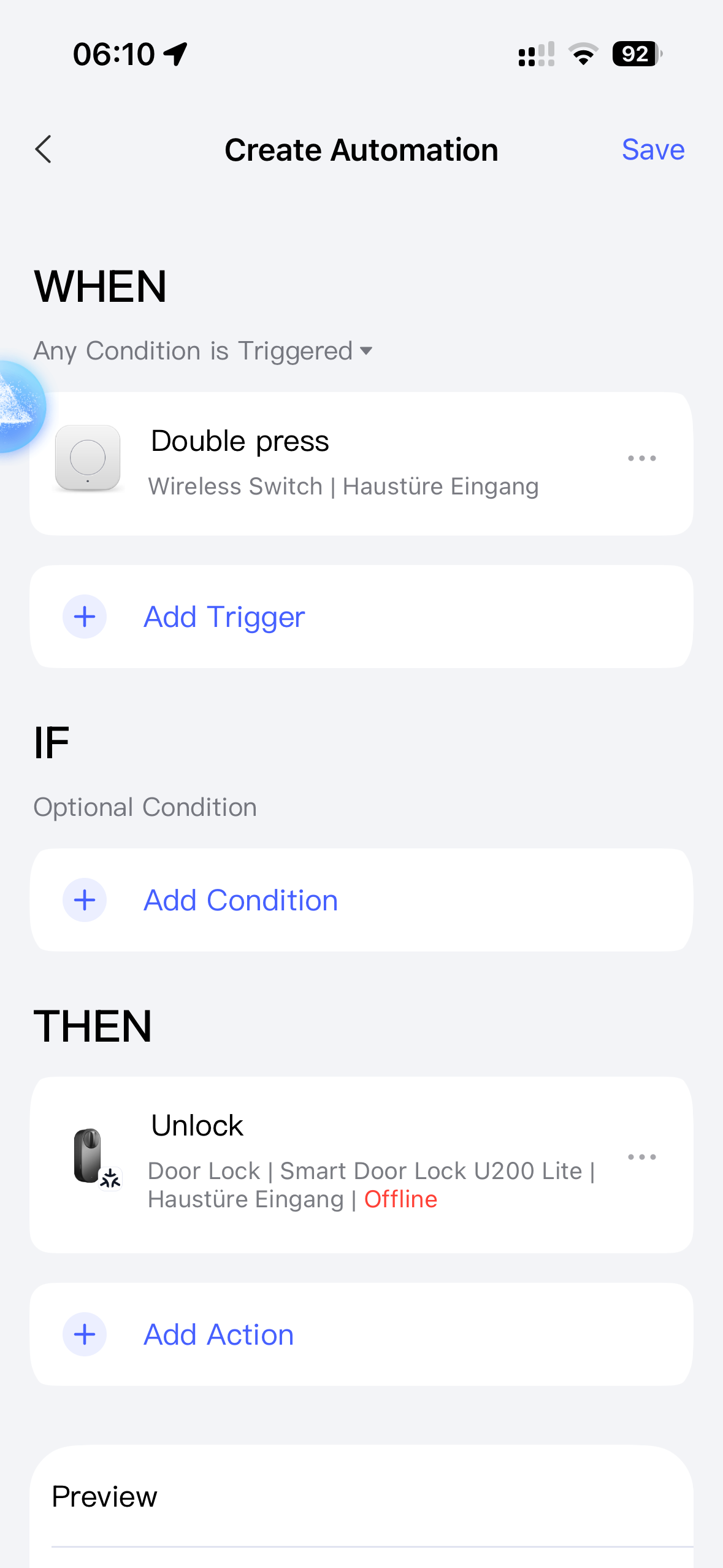Image resolution: width=723 pixels, height=1568 pixels.
Task: Add a new trigger
Action: pos(224,617)
